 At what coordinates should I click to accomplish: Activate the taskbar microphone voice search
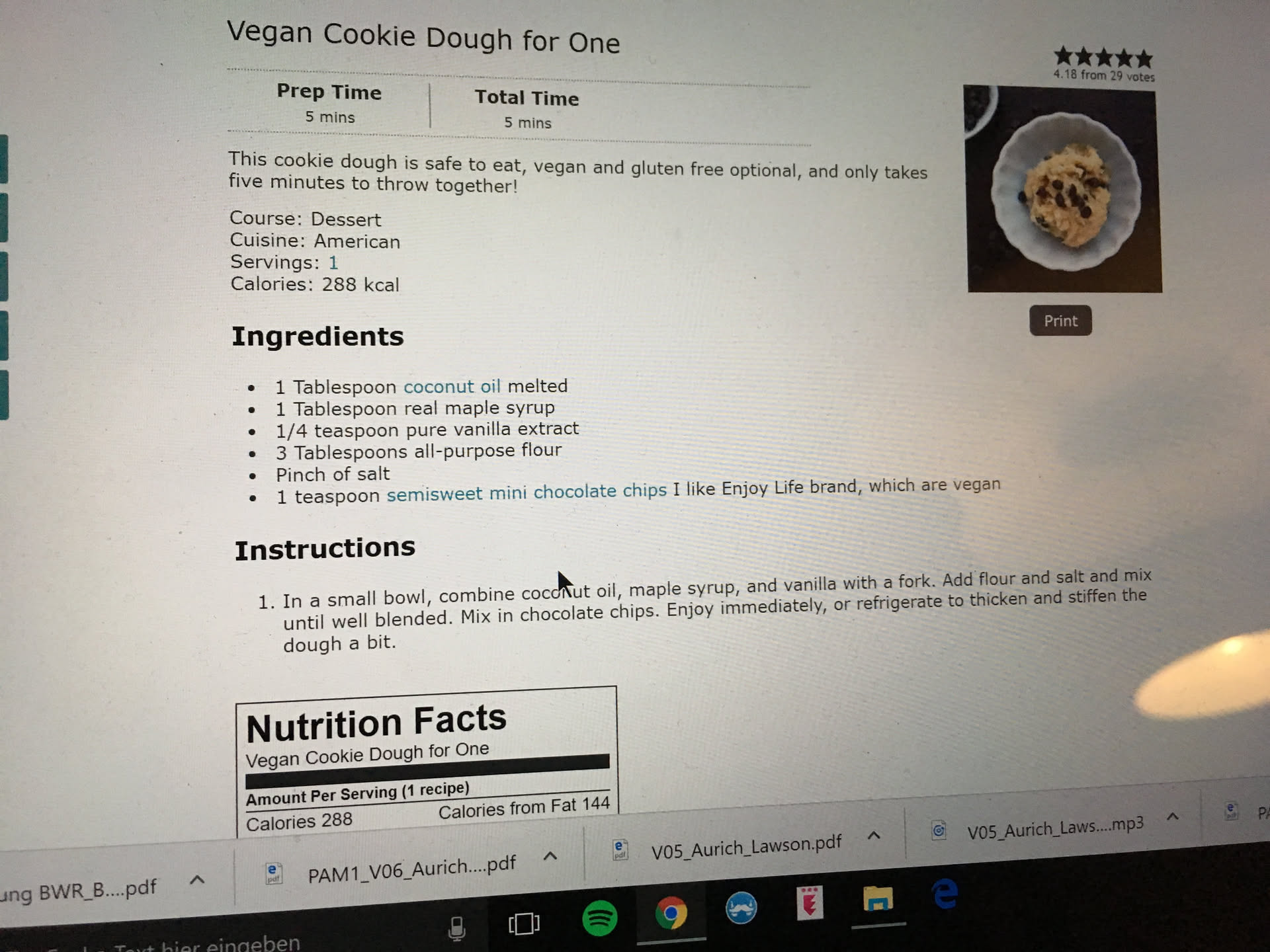(x=456, y=928)
